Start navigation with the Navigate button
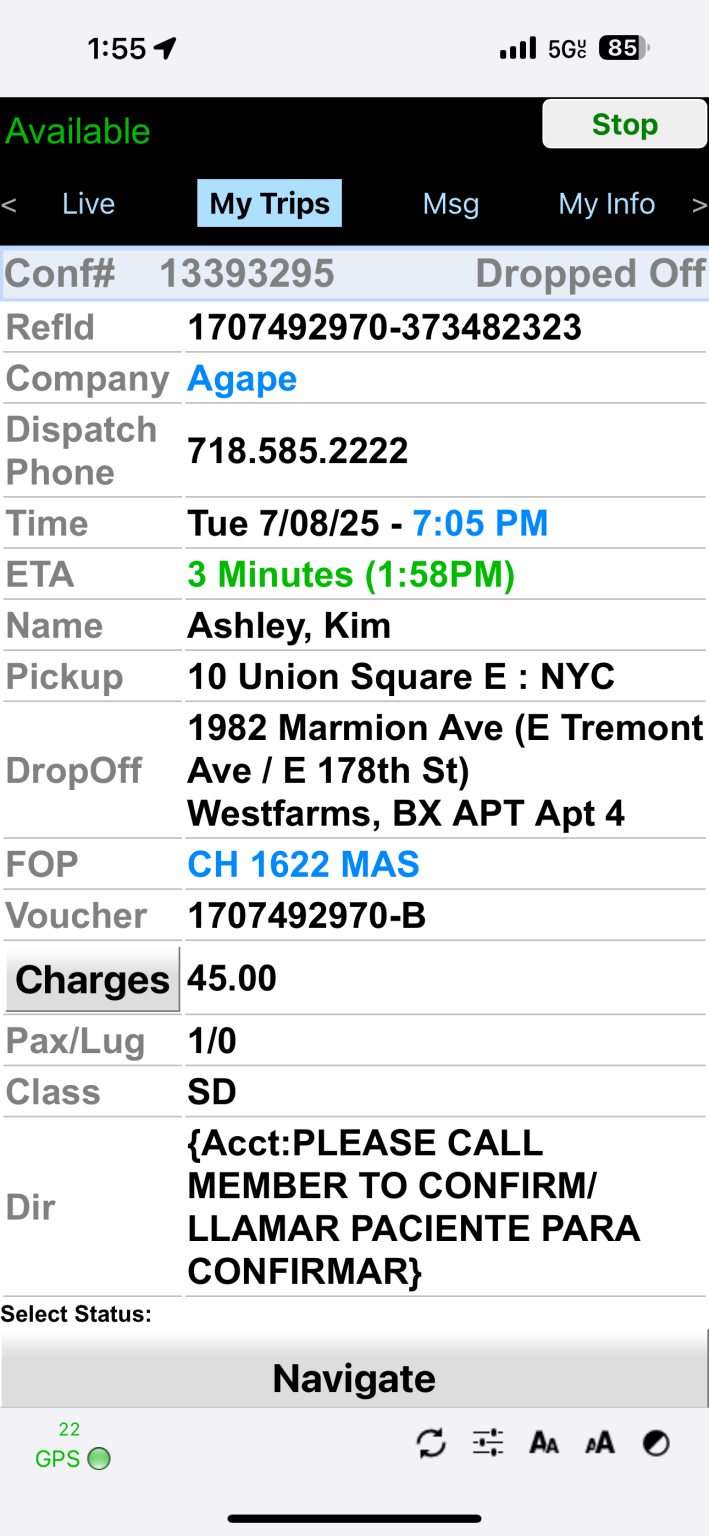 point(354,1378)
